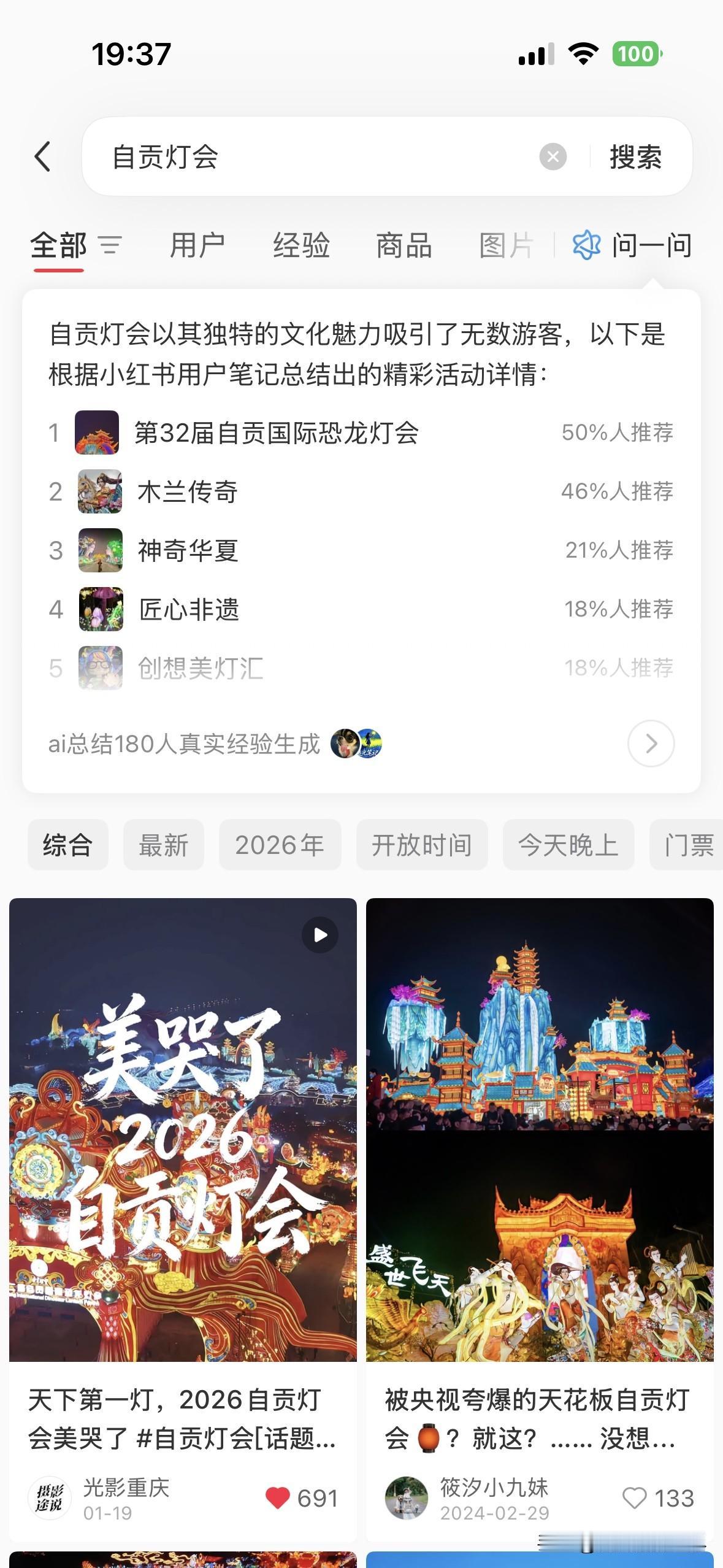The width and height of the screenshot is (723, 1568).
Task: Activate the 最新 sorting option
Action: click(x=163, y=845)
